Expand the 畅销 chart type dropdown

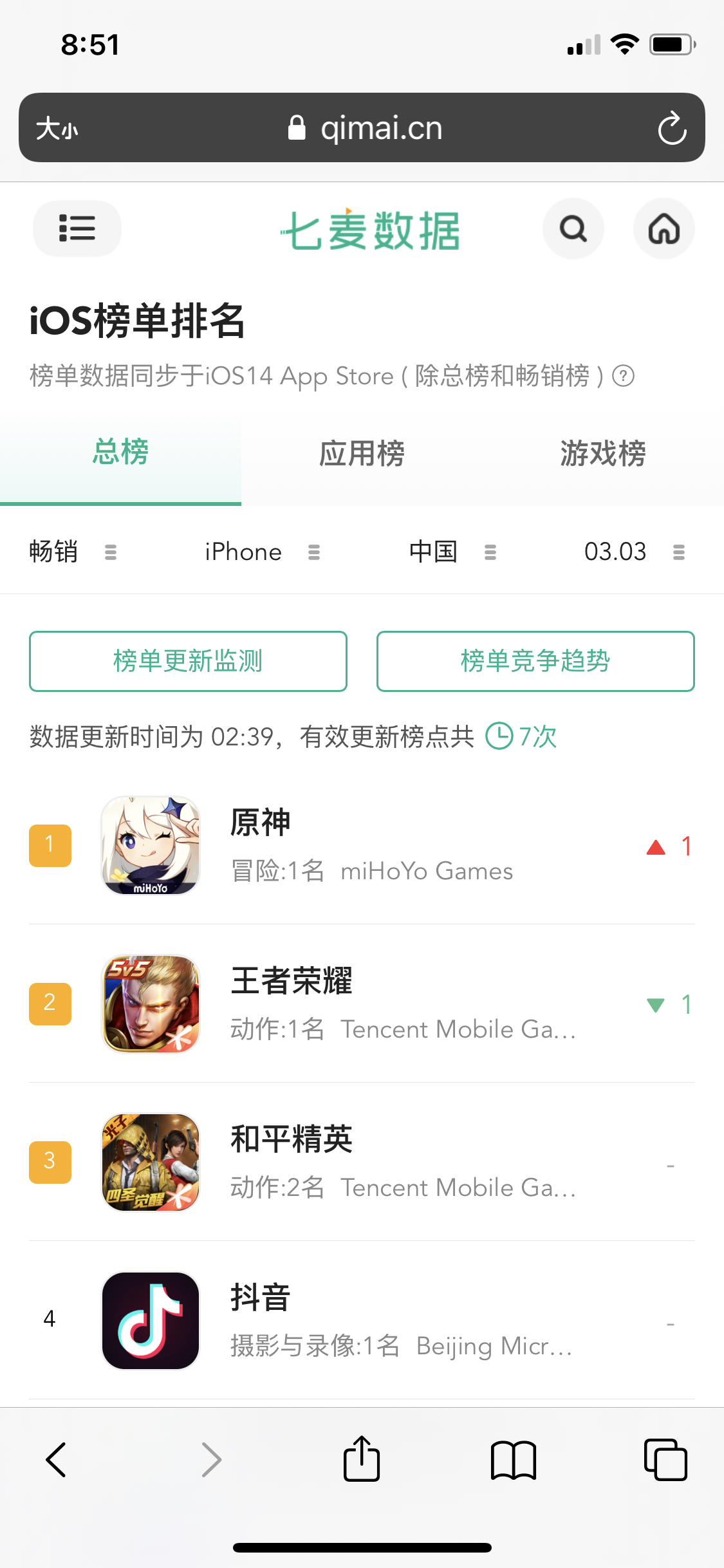tap(73, 552)
